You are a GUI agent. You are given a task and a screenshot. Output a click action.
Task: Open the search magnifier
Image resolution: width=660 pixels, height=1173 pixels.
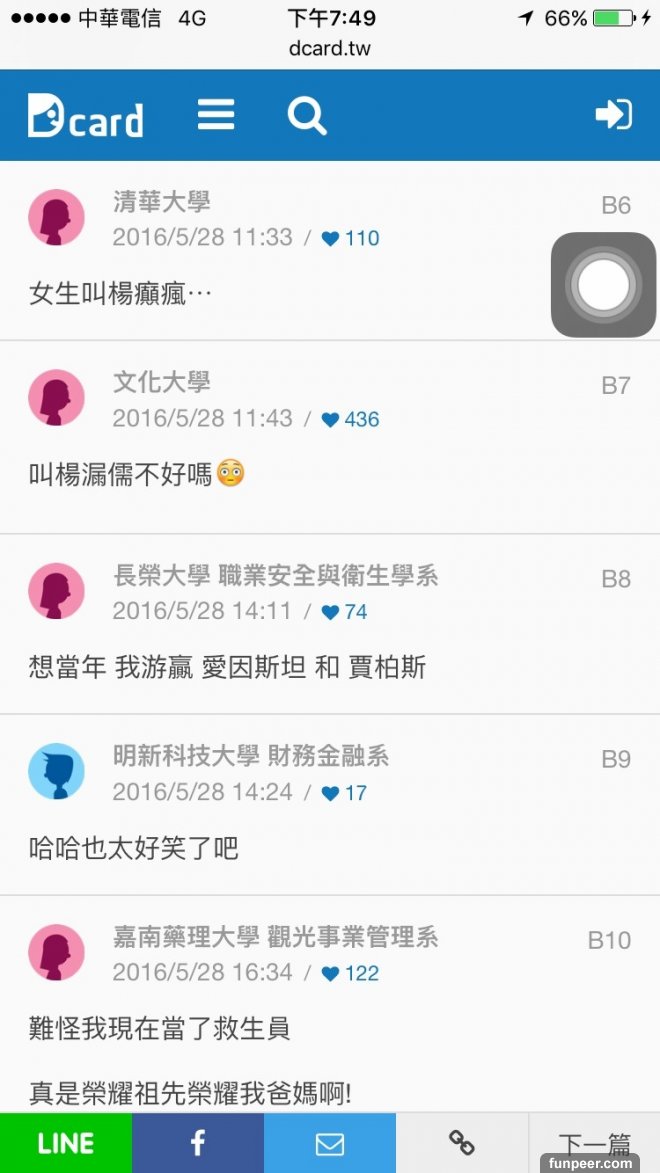(x=307, y=116)
